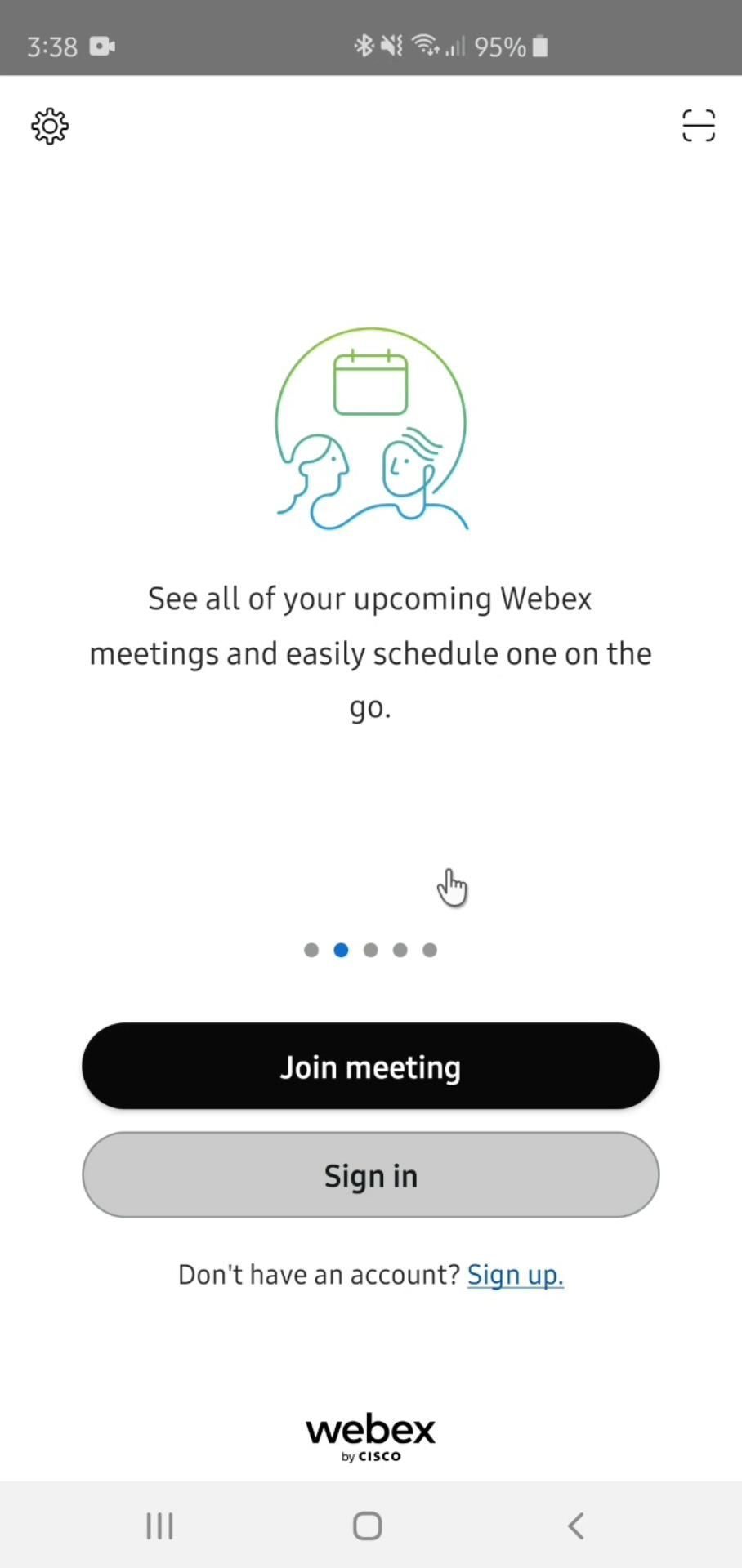Viewport: 742px width, 1568px height.
Task: Open the settings gear icon
Action: point(50,127)
